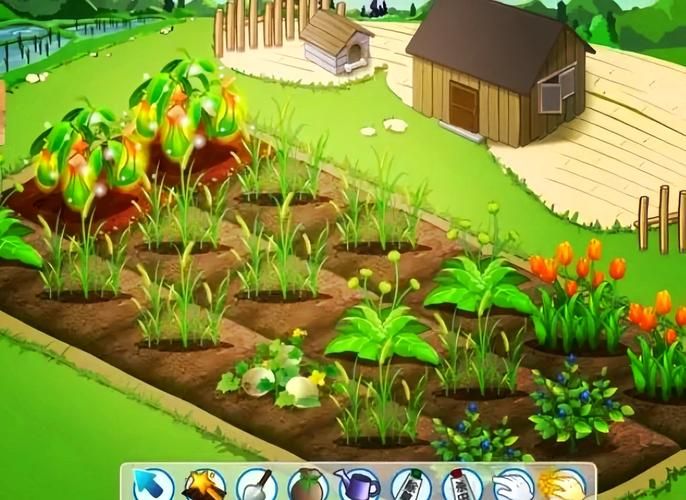The image size is (686, 500).
Task: Select the blue arrow cursor tool
Action: [150, 484]
